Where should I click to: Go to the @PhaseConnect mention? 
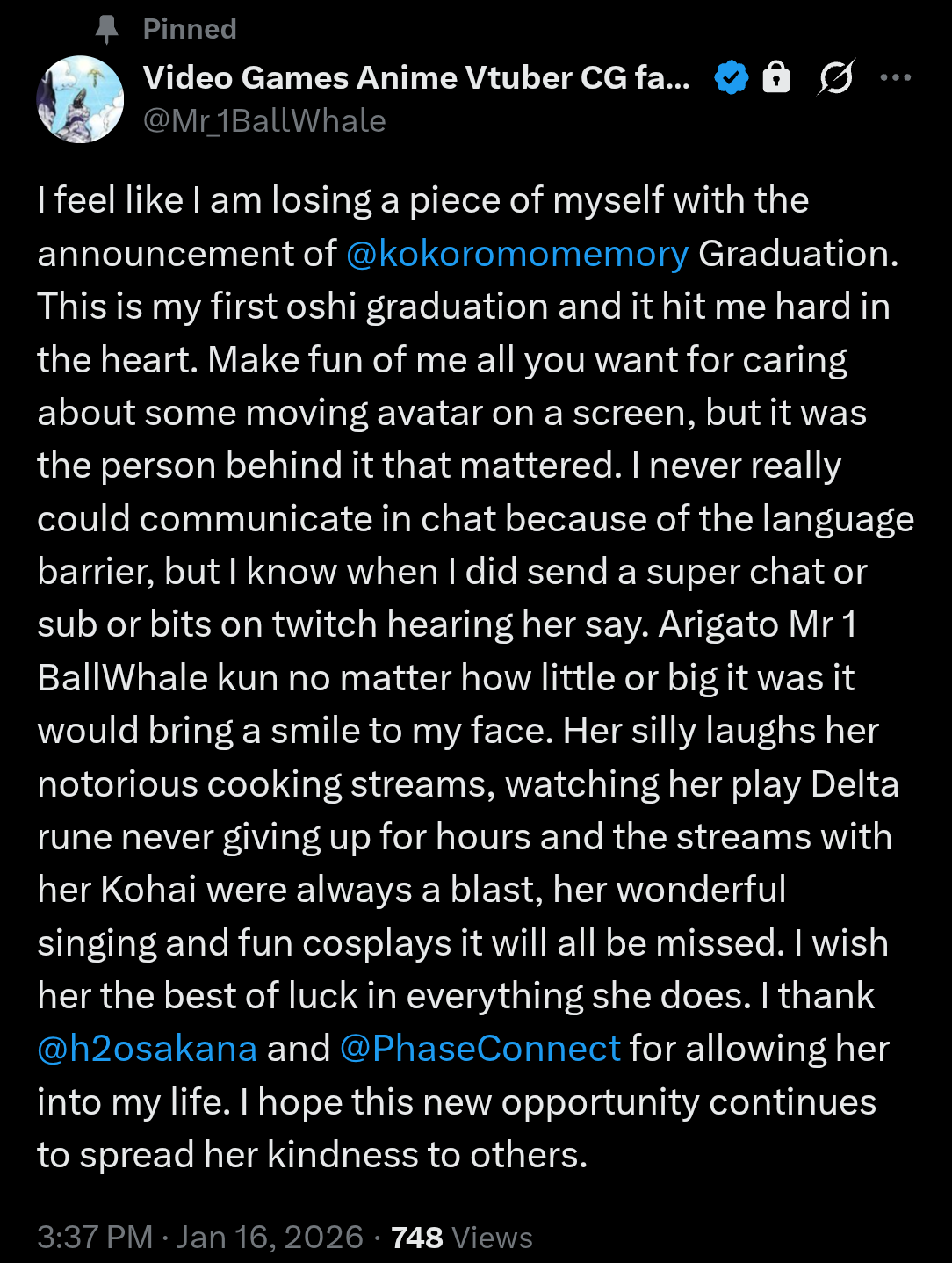click(x=480, y=1049)
